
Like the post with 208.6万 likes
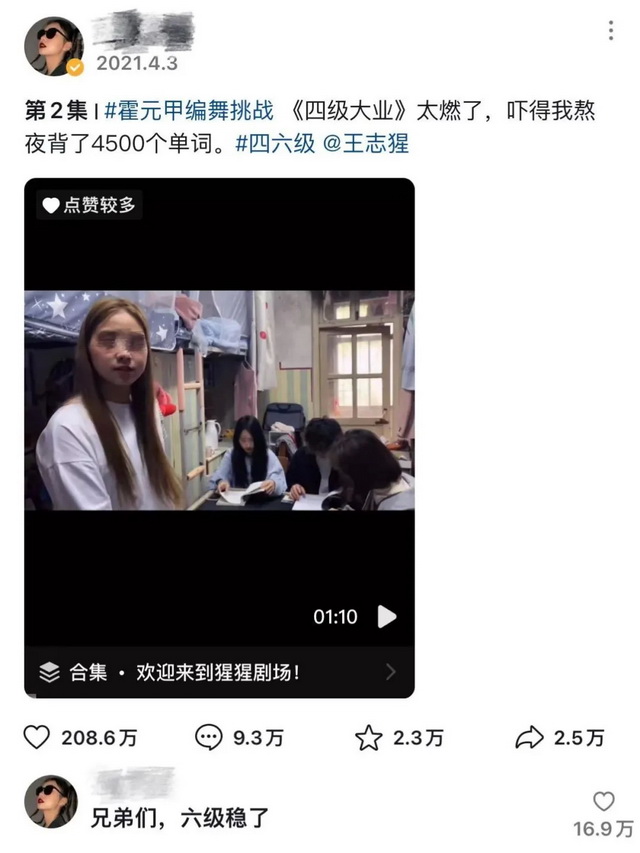(37, 738)
